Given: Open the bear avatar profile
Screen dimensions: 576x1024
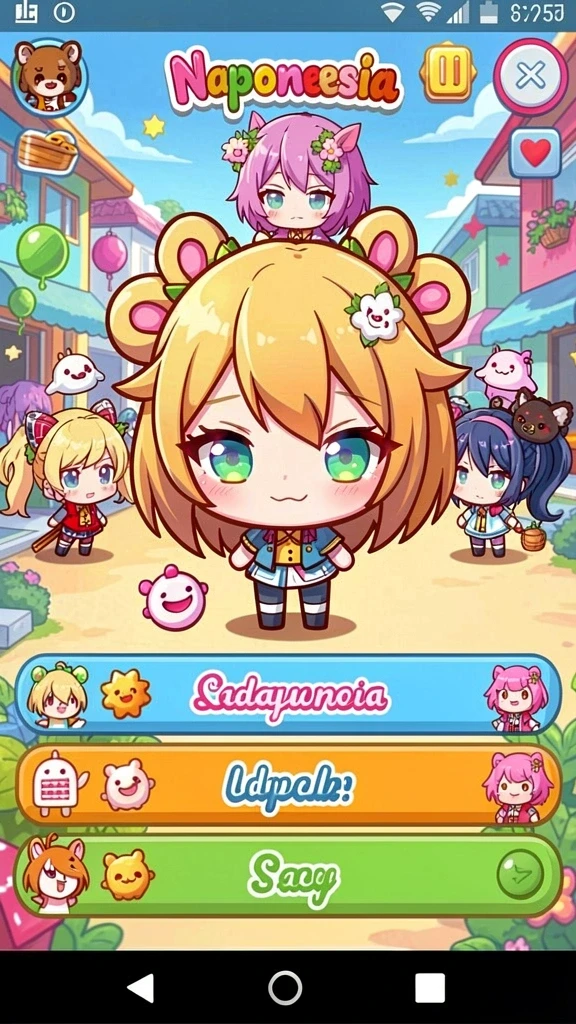Looking at the screenshot, I should coord(49,78).
